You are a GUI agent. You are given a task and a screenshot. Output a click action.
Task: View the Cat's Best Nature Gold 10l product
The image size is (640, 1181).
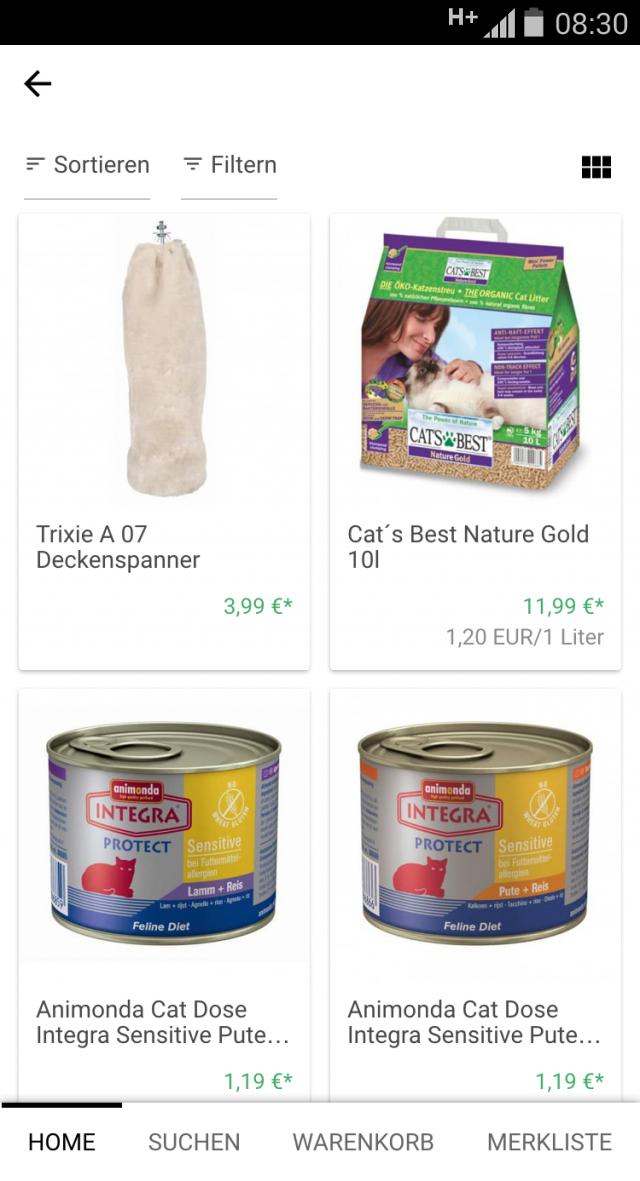pyautogui.click(x=475, y=440)
